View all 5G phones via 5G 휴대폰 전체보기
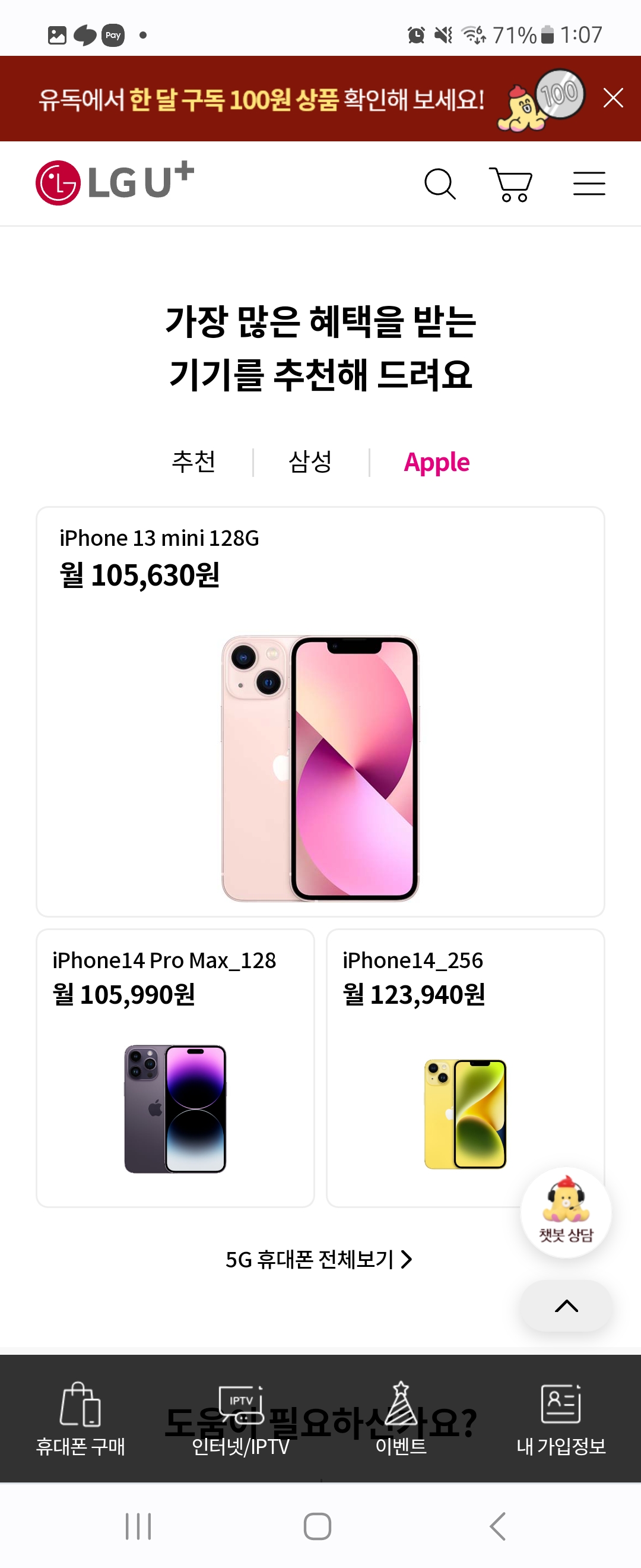This screenshot has height=1568, width=641. [319, 1259]
